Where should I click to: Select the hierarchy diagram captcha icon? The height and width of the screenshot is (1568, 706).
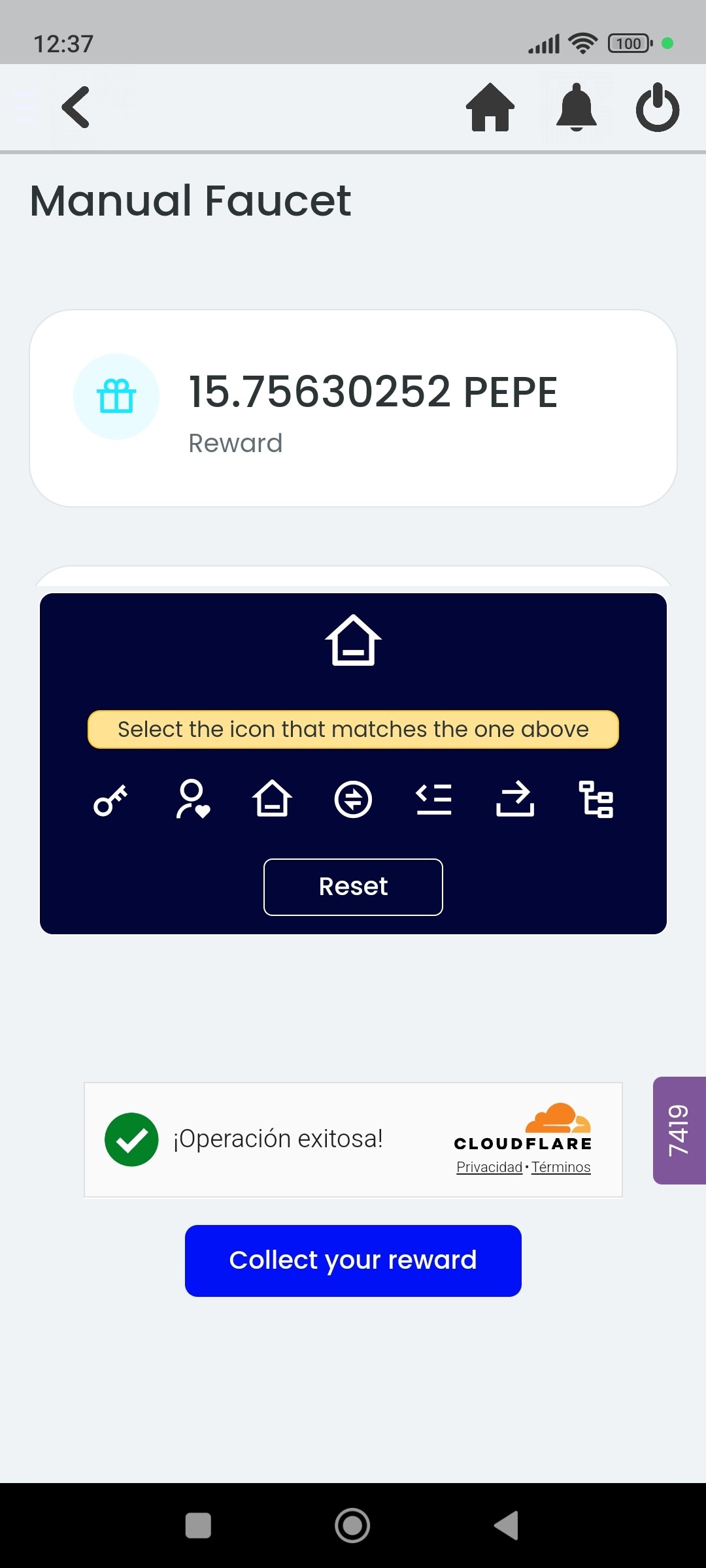click(596, 798)
